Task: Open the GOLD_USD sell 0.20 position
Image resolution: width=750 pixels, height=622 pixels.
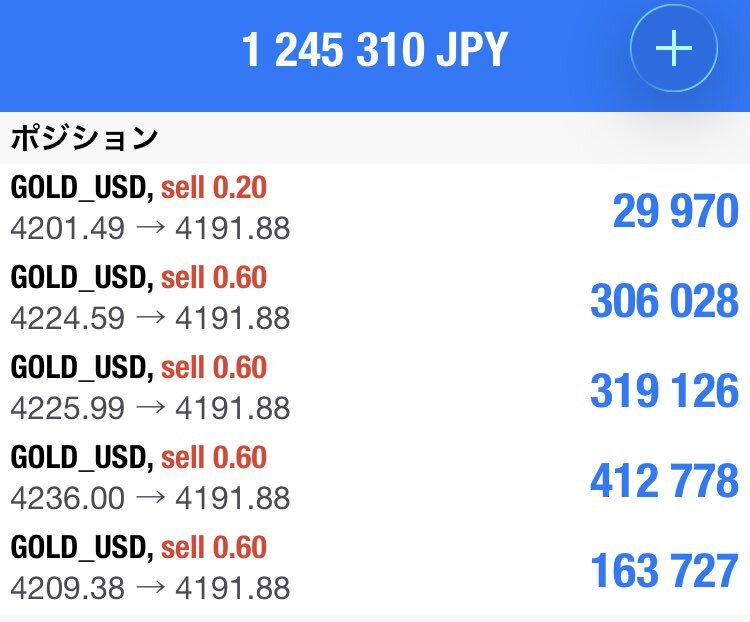Action: pos(375,209)
